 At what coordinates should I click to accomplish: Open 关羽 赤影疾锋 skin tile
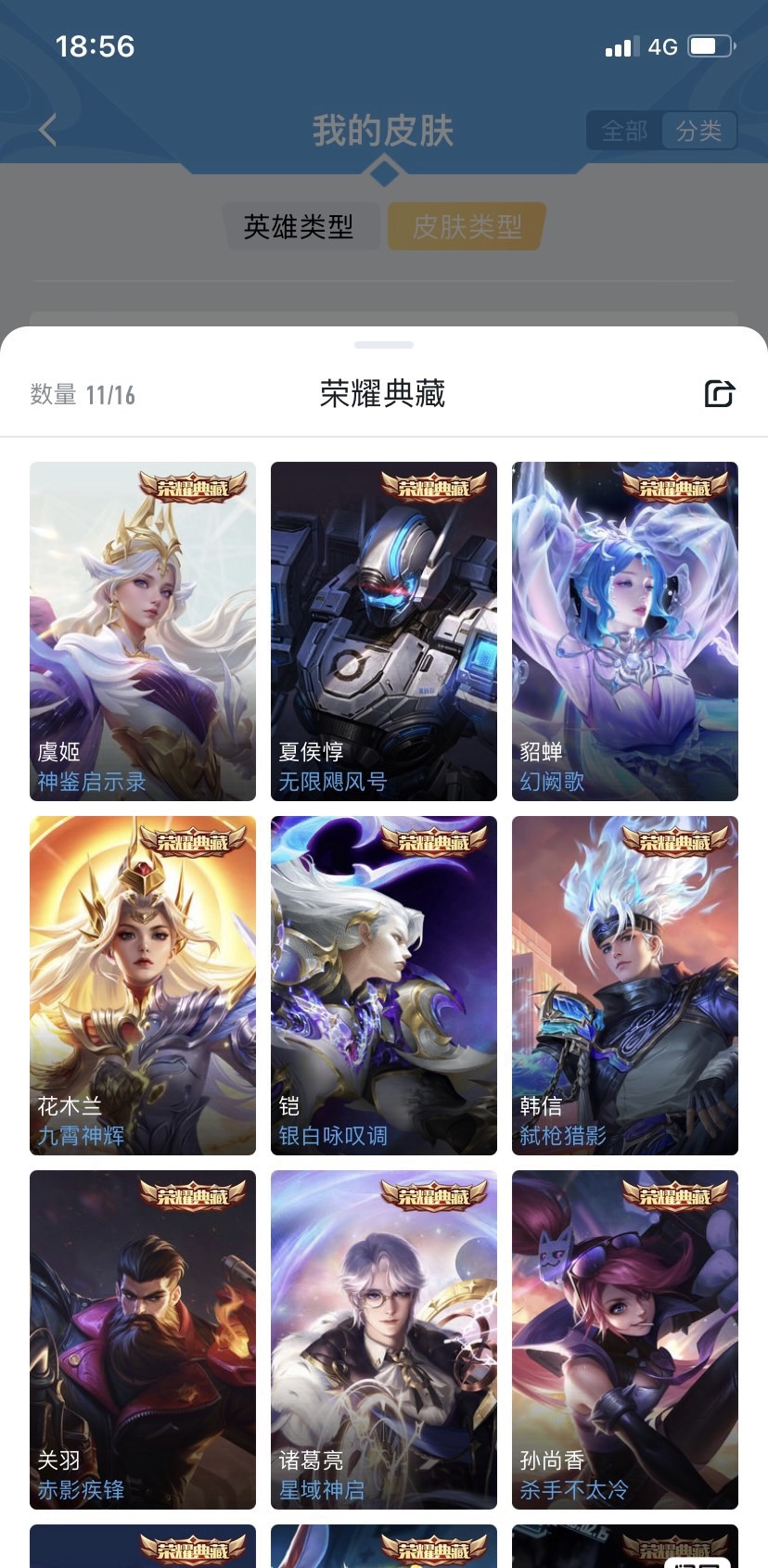(143, 1339)
